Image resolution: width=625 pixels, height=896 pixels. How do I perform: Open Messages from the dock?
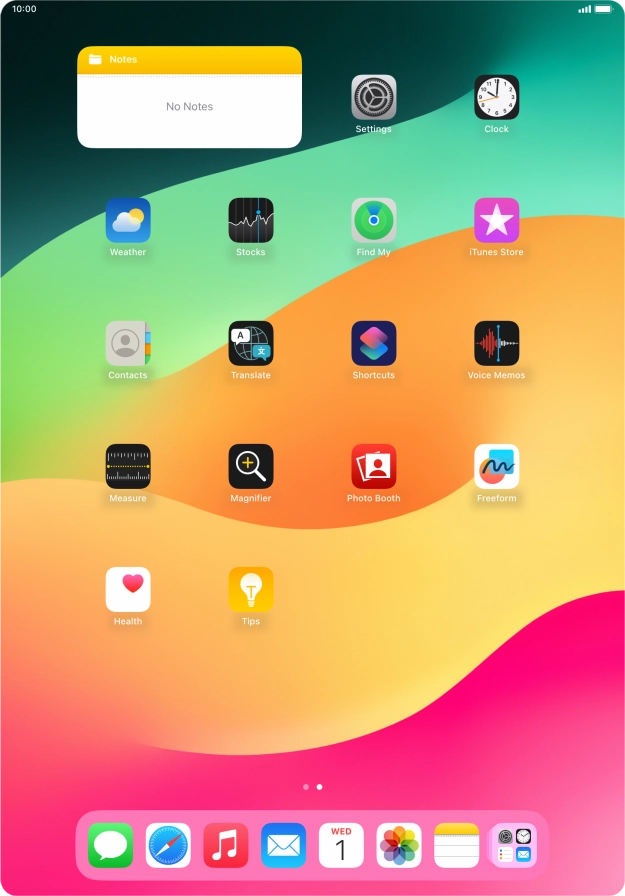coord(110,845)
